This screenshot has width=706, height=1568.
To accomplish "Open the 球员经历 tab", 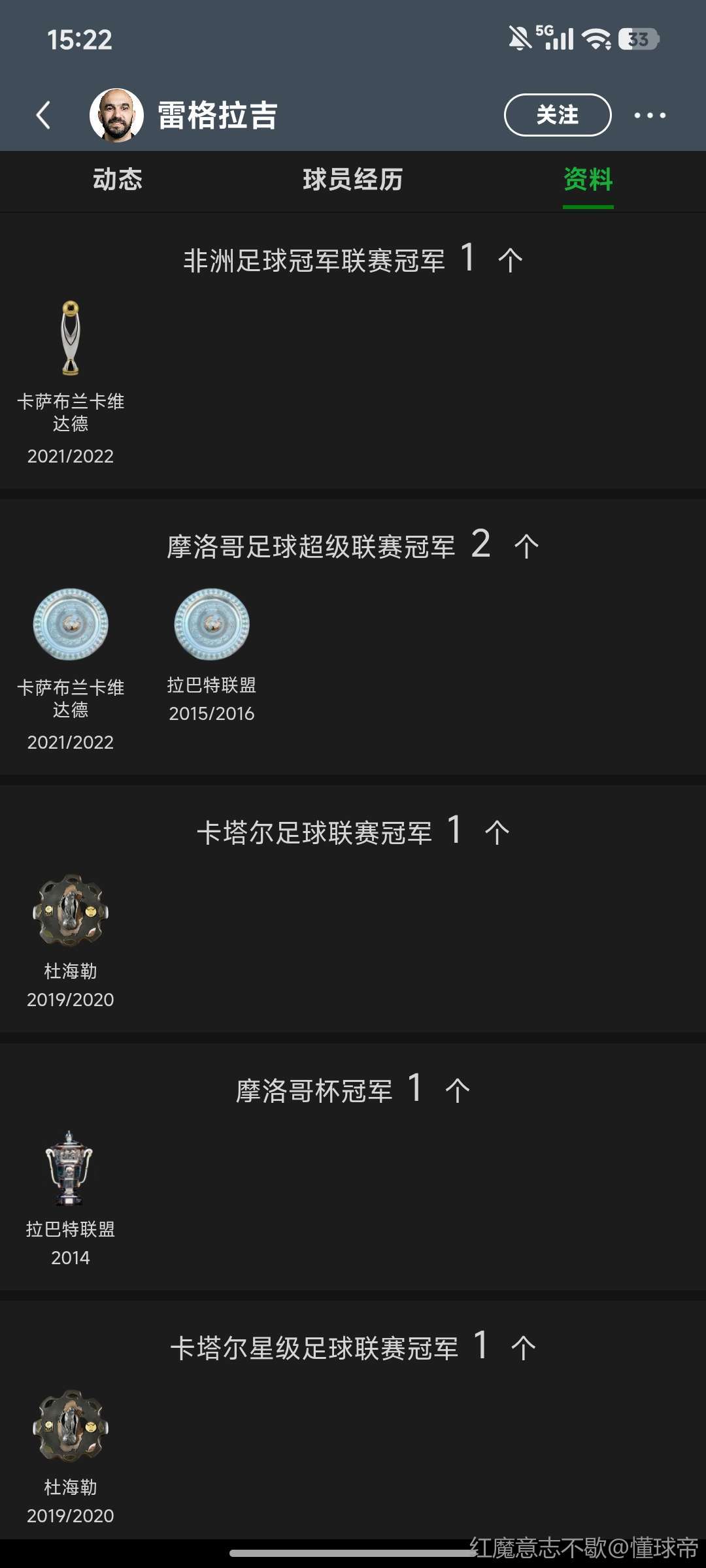I will click(x=353, y=180).
